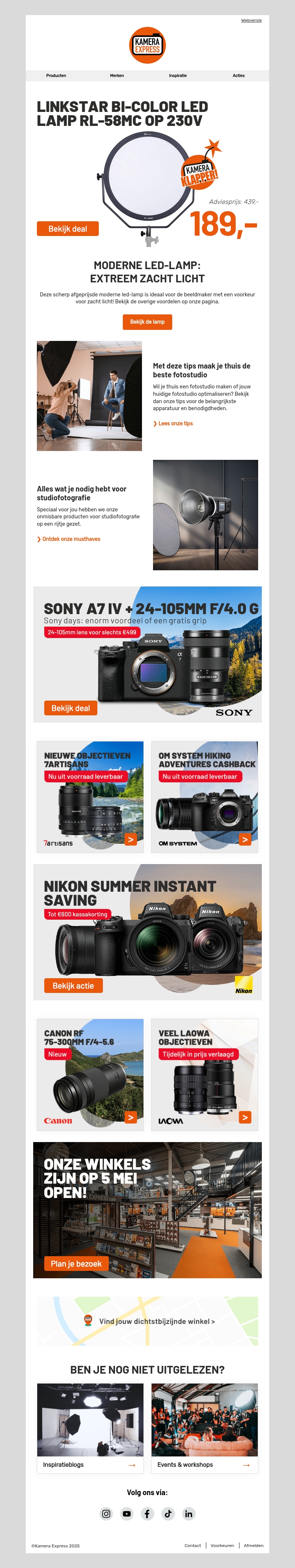295x1568 pixels.
Task: Open the Inspiratie section
Action: coord(178,75)
